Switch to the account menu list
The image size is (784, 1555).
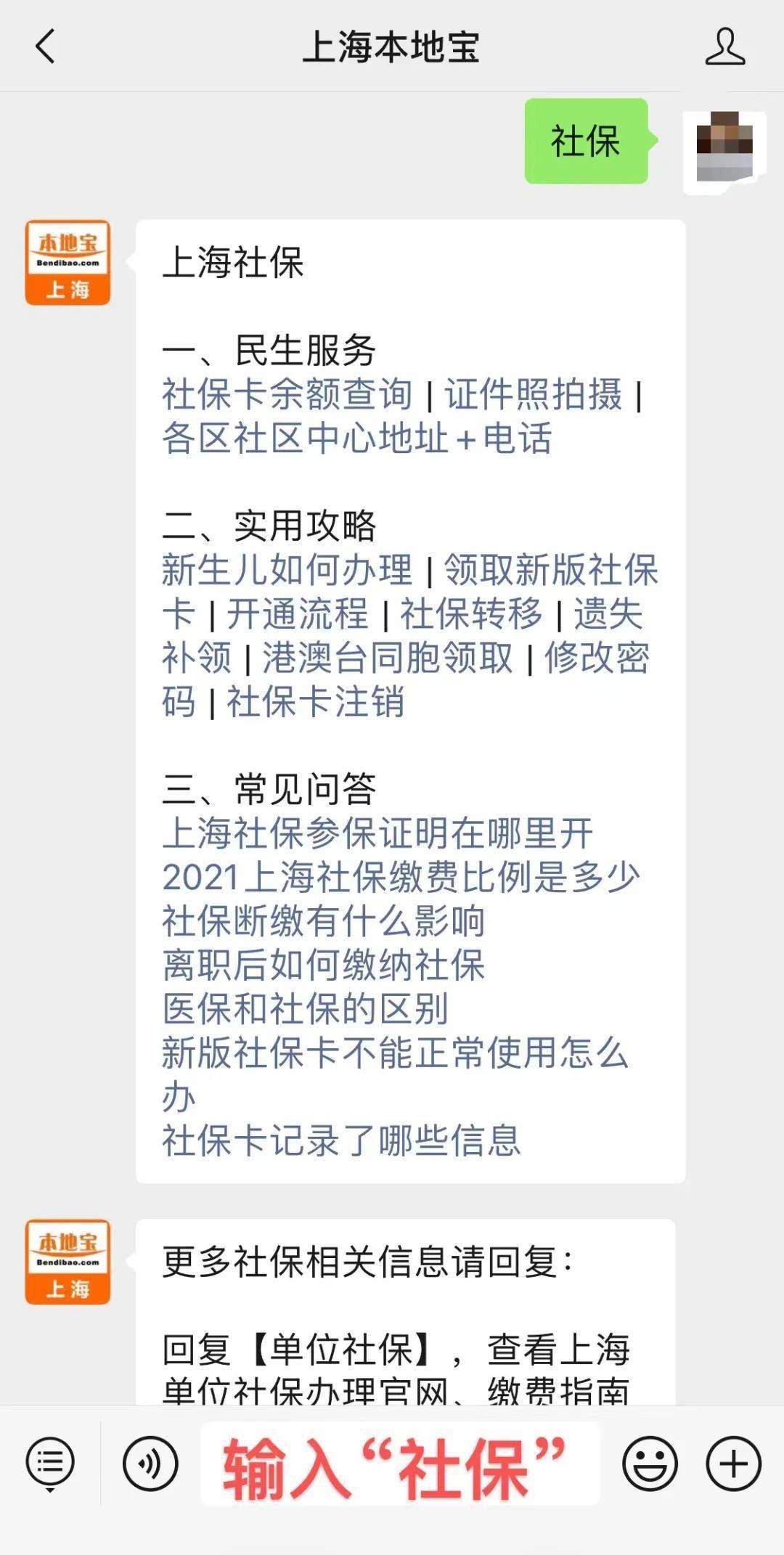click(50, 1463)
